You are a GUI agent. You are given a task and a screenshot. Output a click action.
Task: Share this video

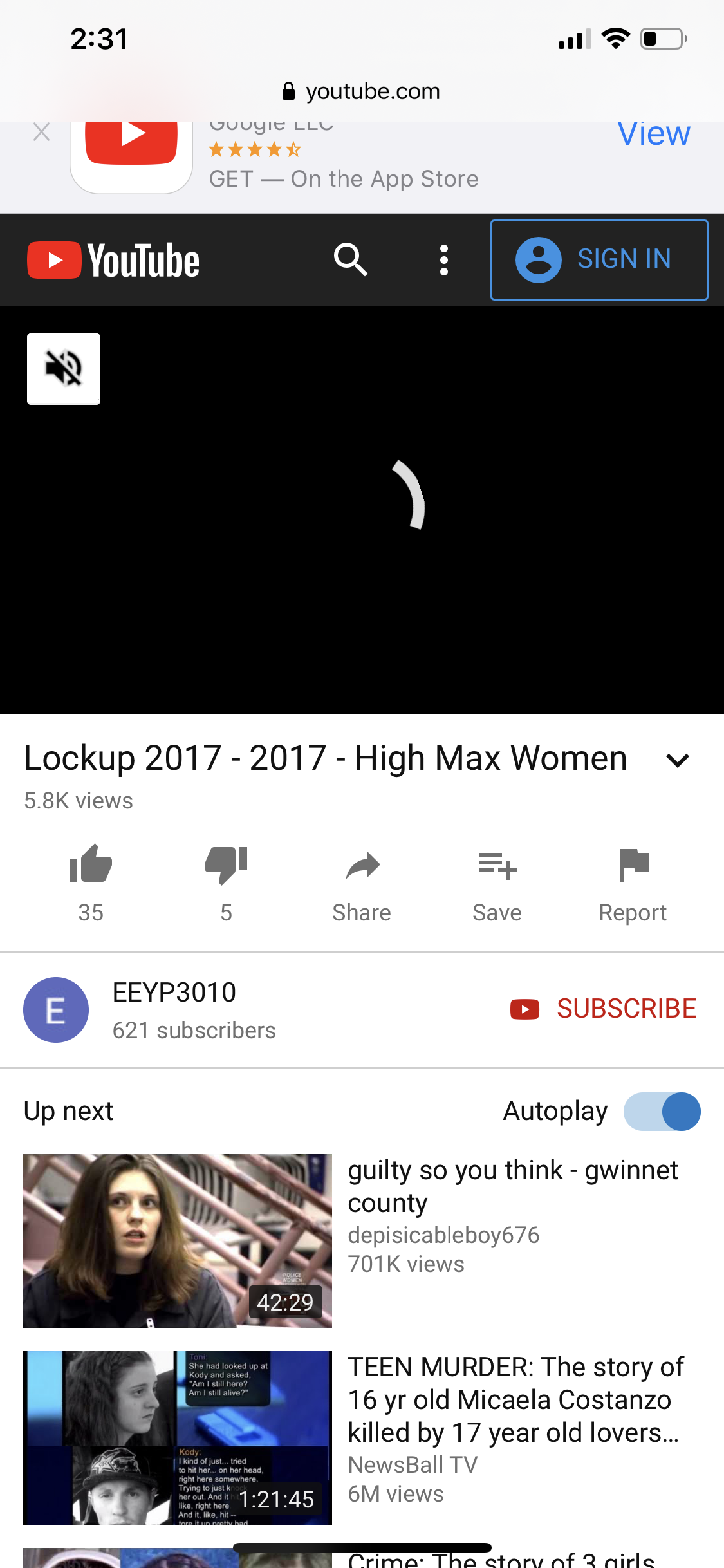click(362, 882)
